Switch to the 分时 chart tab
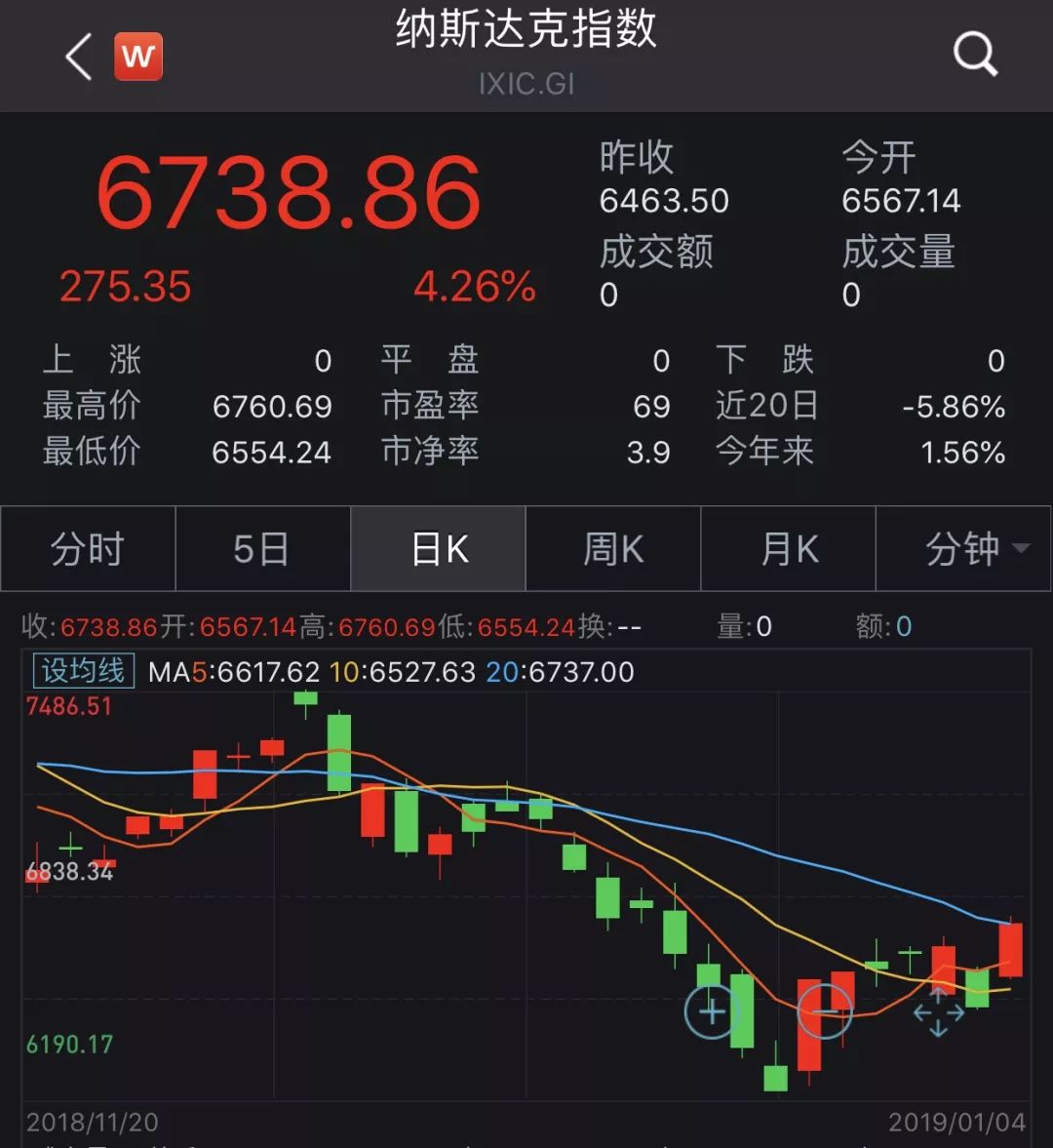The height and width of the screenshot is (1148, 1053). click(x=88, y=549)
